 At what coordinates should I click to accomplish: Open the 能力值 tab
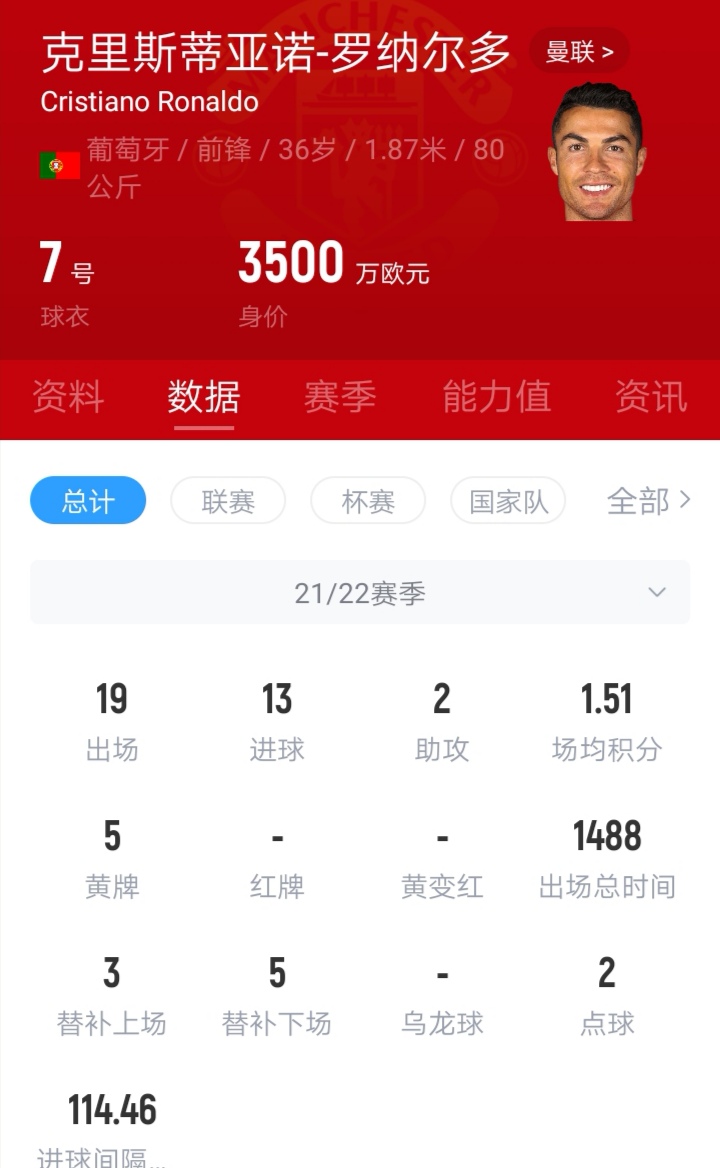(496, 396)
